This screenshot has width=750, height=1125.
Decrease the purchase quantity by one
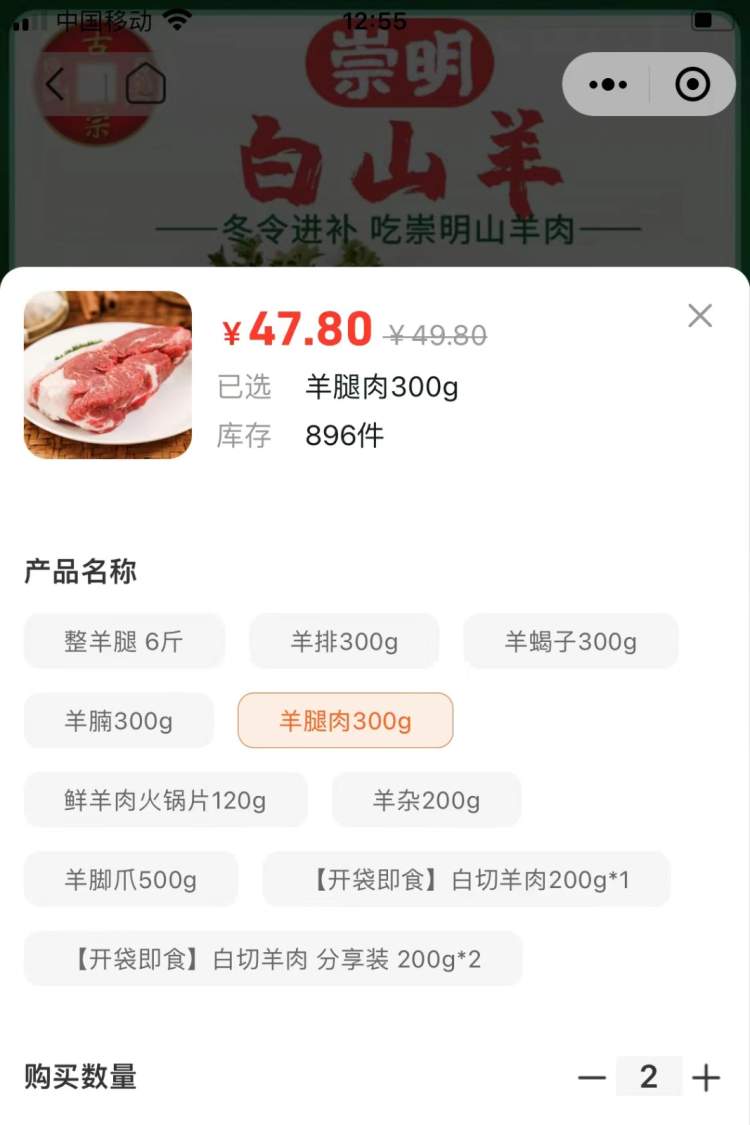[592, 1077]
